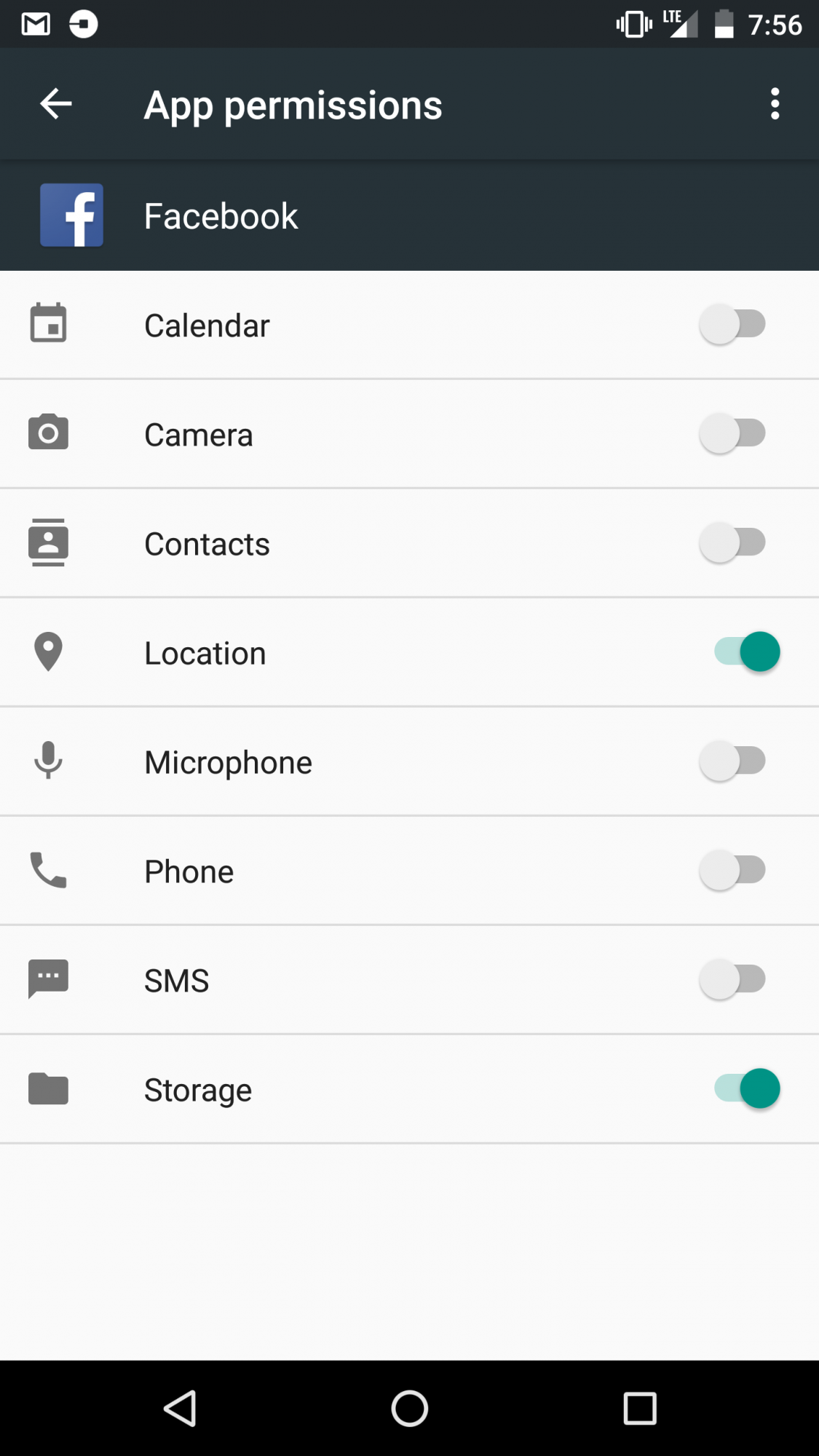This screenshot has width=819, height=1456.
Task: Allow Contacts access for Facebook
Action: (733, 542)
